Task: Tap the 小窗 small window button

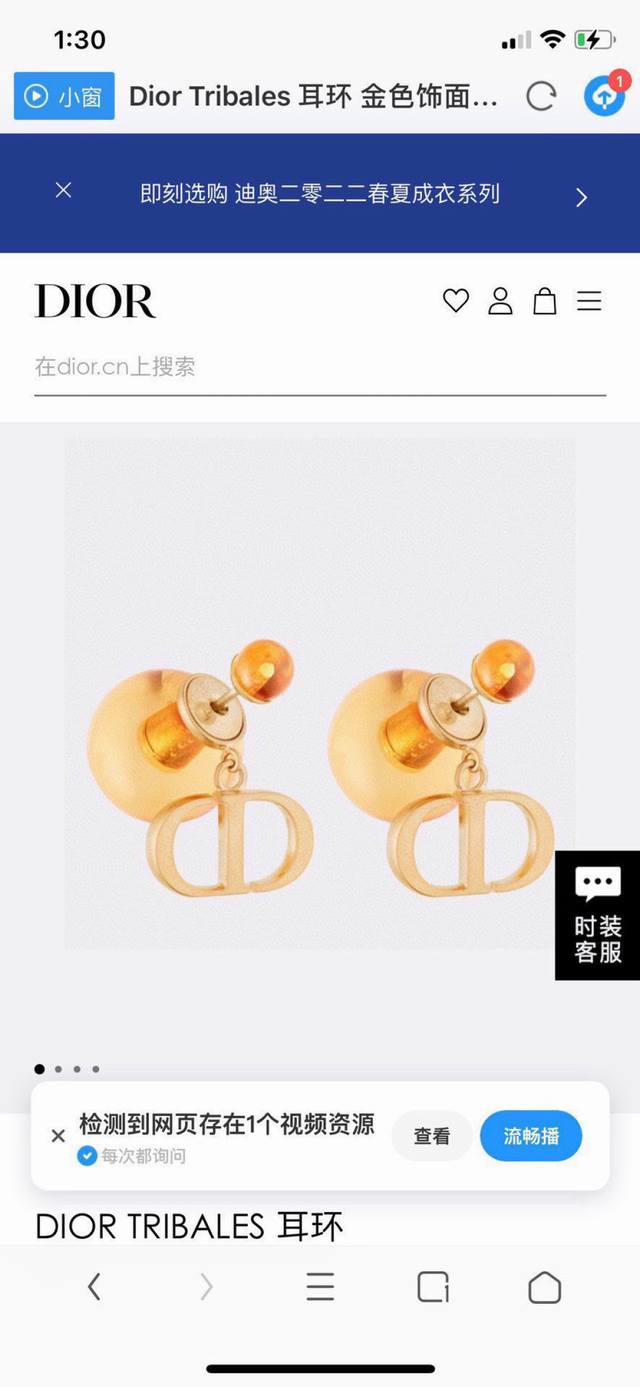Action: click(64, 96)
